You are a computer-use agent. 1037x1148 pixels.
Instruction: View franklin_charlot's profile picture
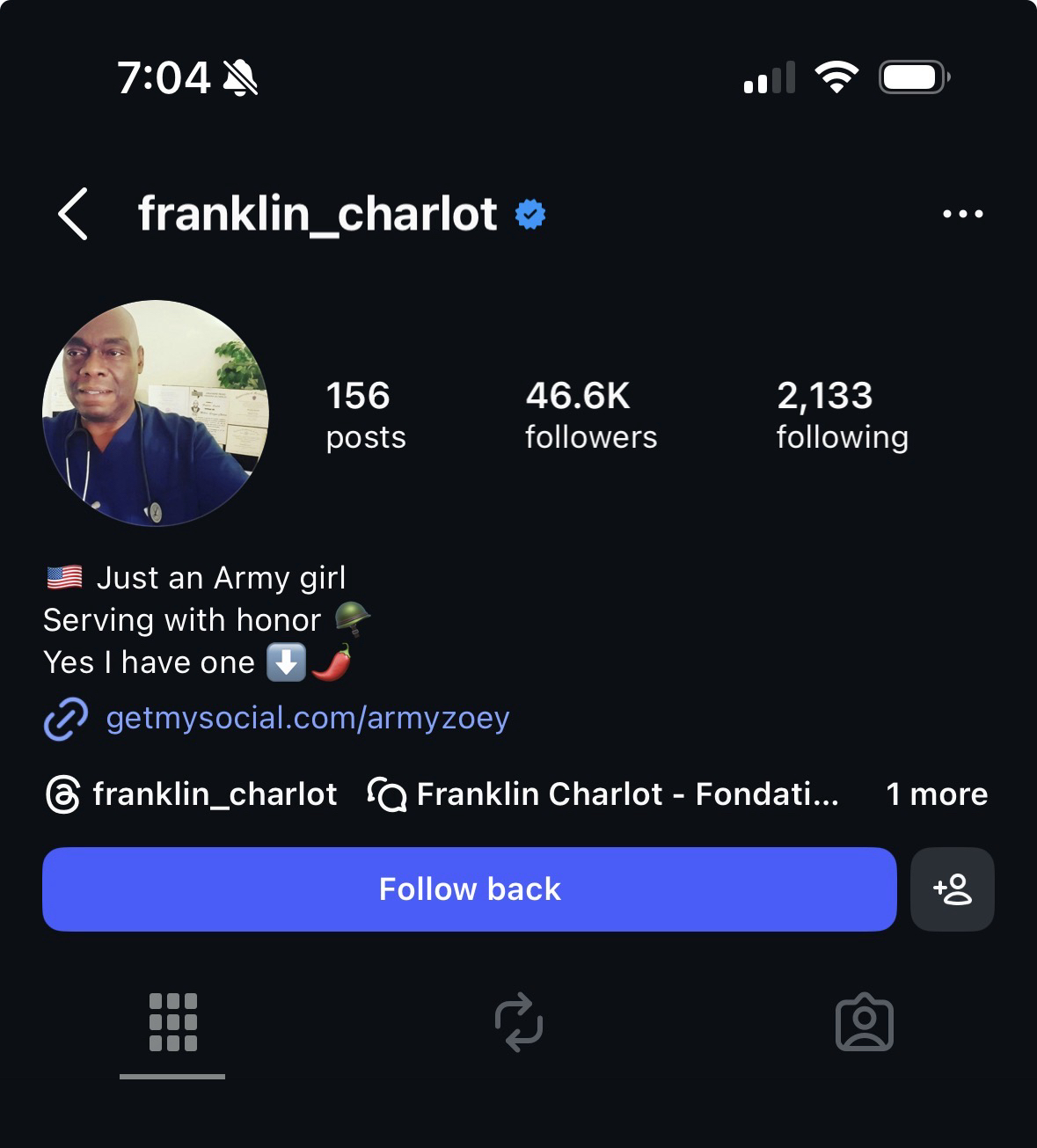156,413
